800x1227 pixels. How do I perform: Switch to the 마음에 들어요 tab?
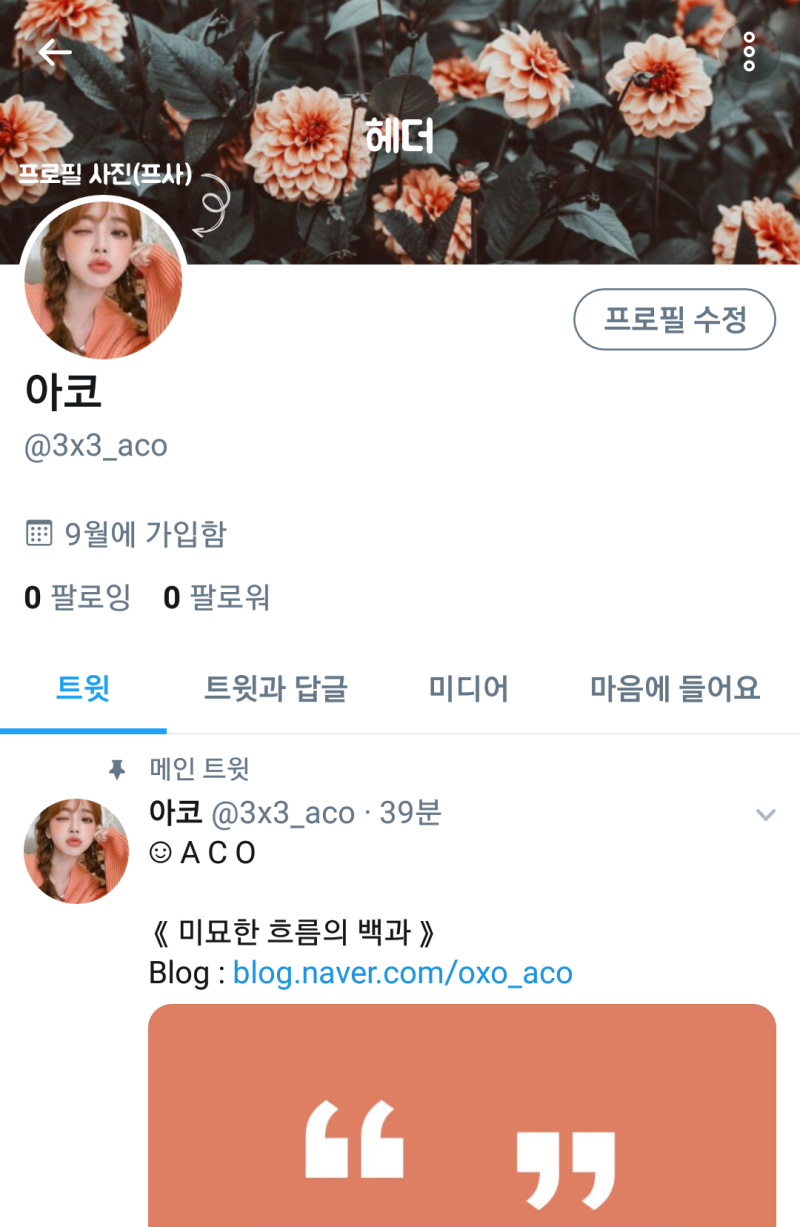673,689
